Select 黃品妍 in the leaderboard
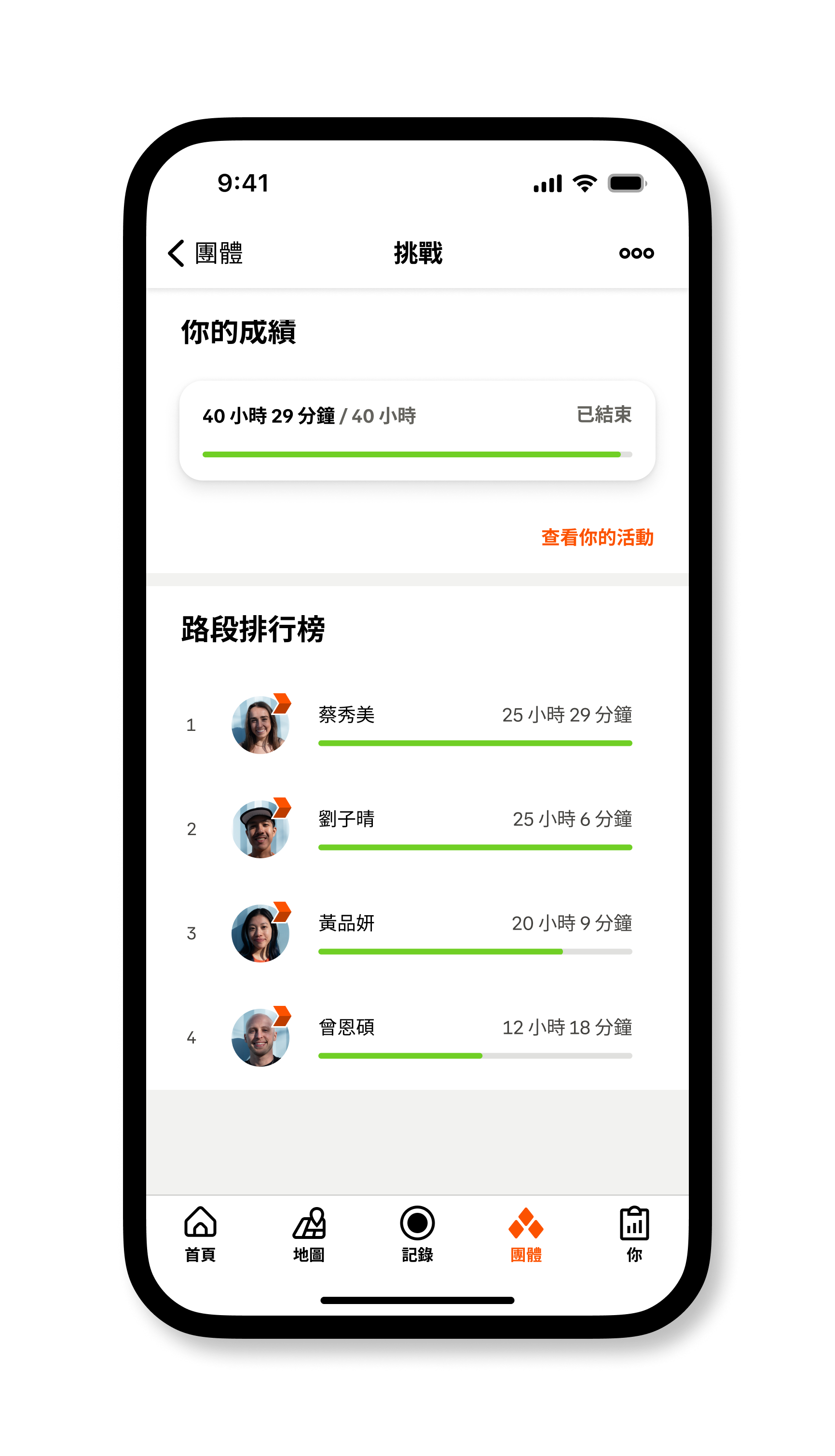 point(417,933)
